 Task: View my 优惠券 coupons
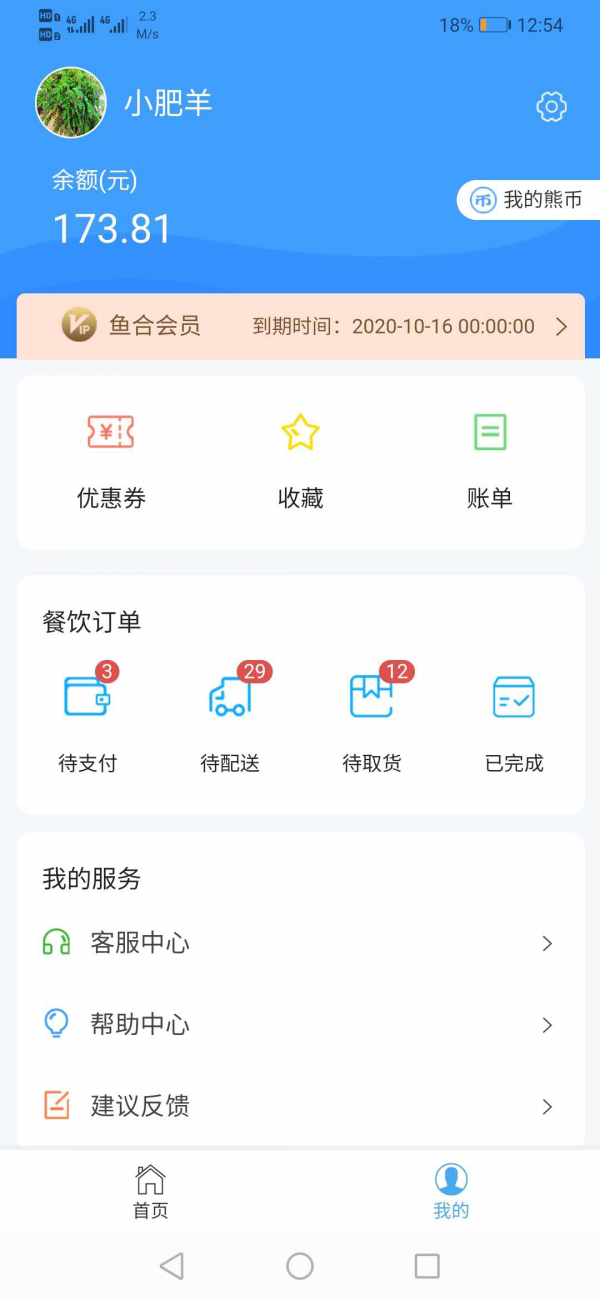pos(111,460)
